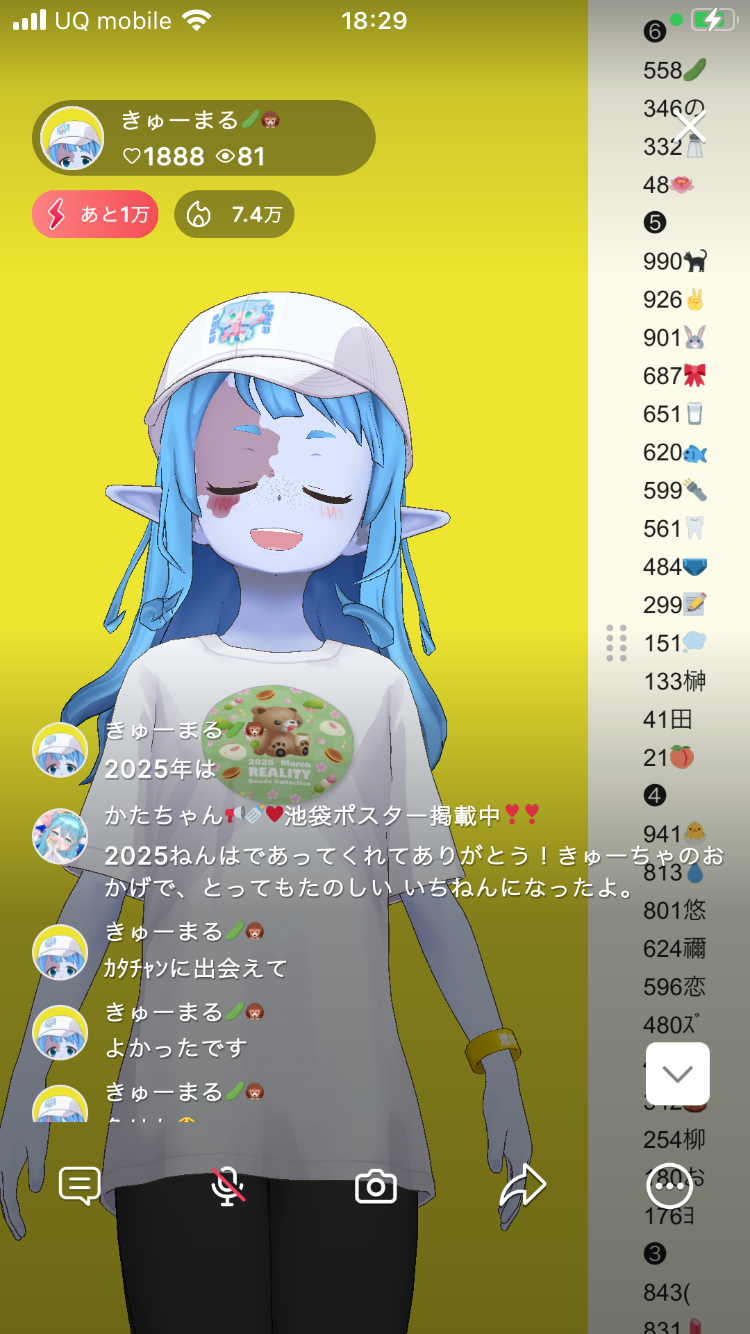Unmute the microphone
This screenshot has height=1334, width=750.
tap(228, 1186)
